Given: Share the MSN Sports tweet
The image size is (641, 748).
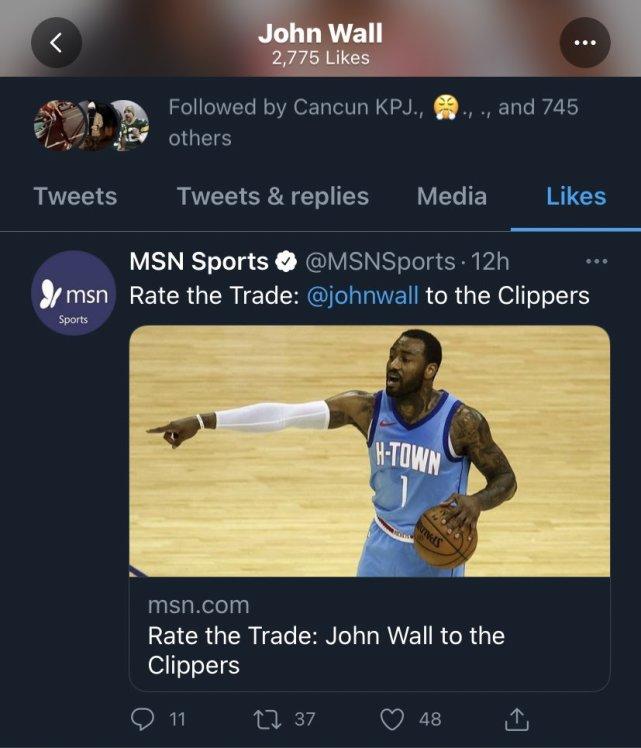Looking at the screenshot, I should click(518, 718).
